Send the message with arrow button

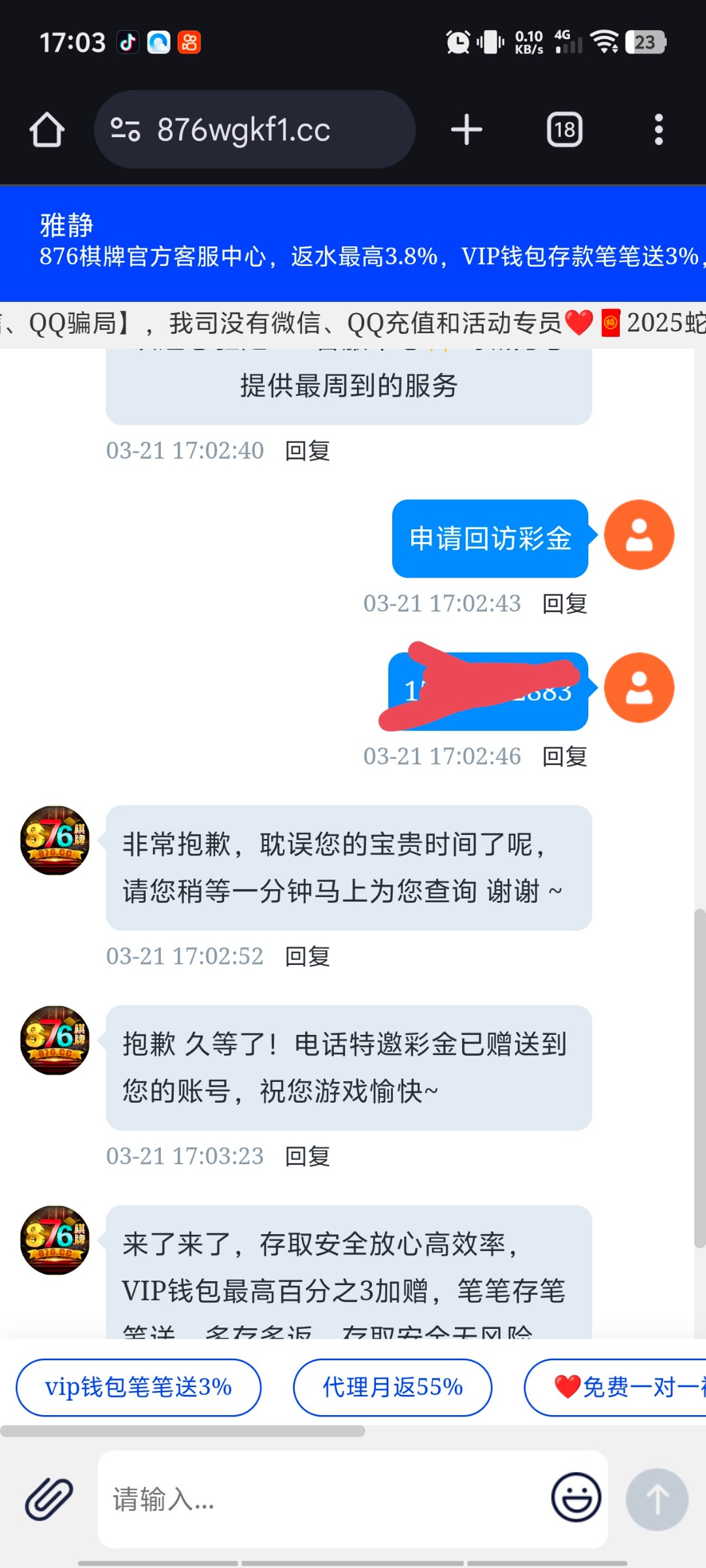657,1499
